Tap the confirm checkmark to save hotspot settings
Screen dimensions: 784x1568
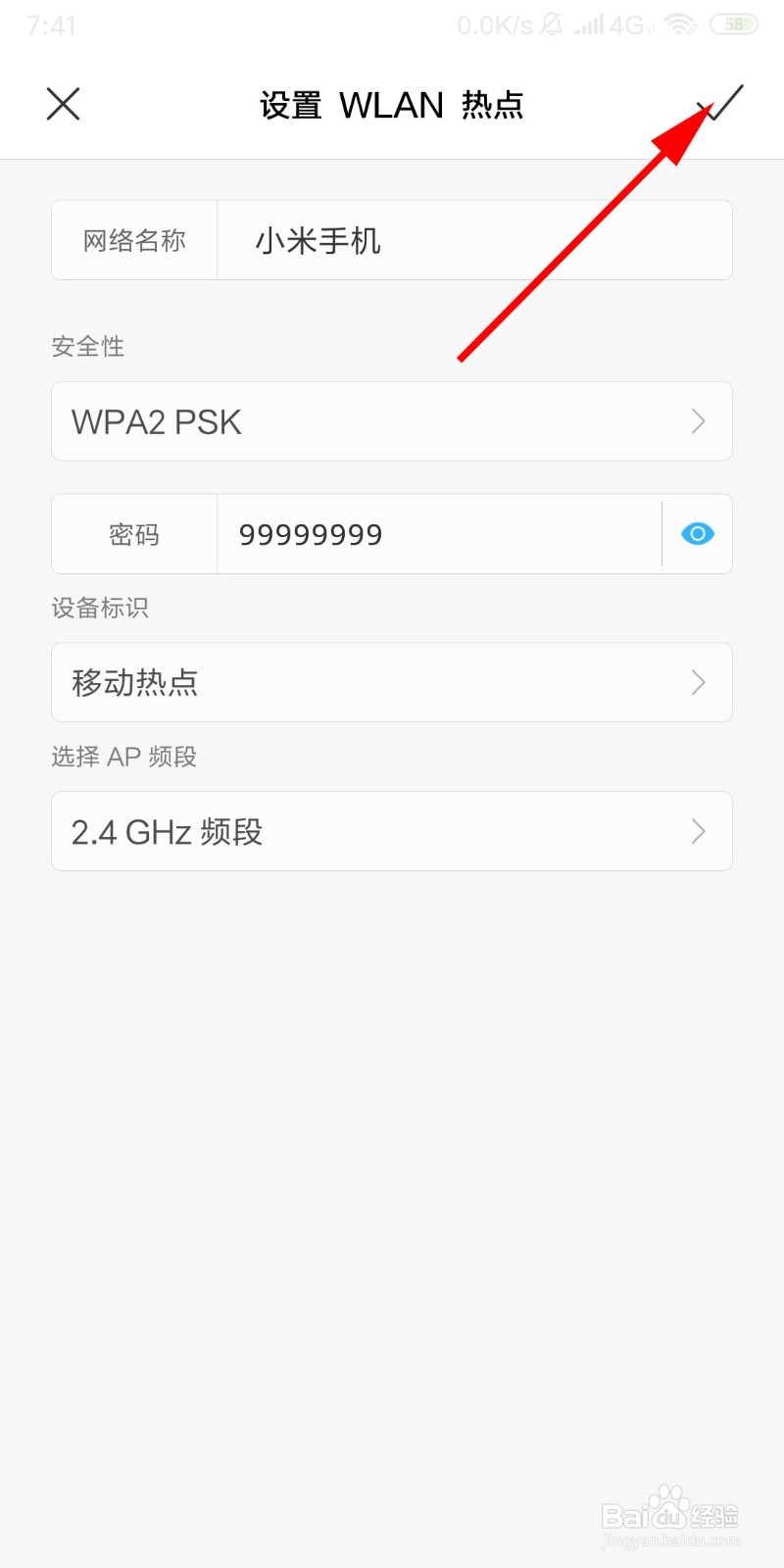[720, 104]
